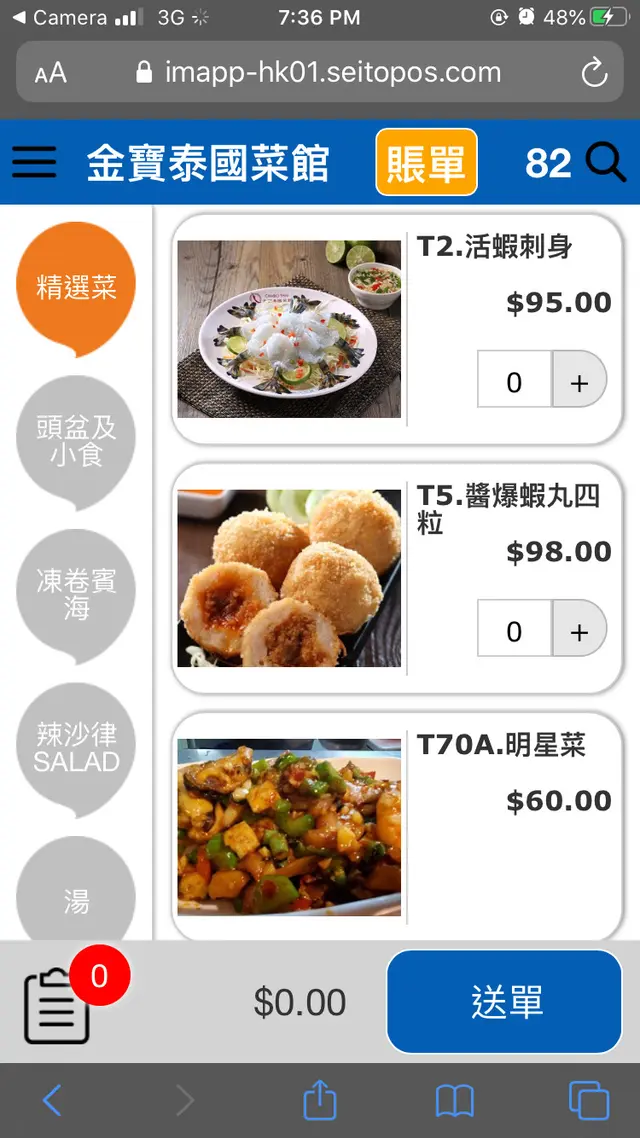Switch to the 頭盆及小食 category
640x1138 pixels.
click(76, 442)
